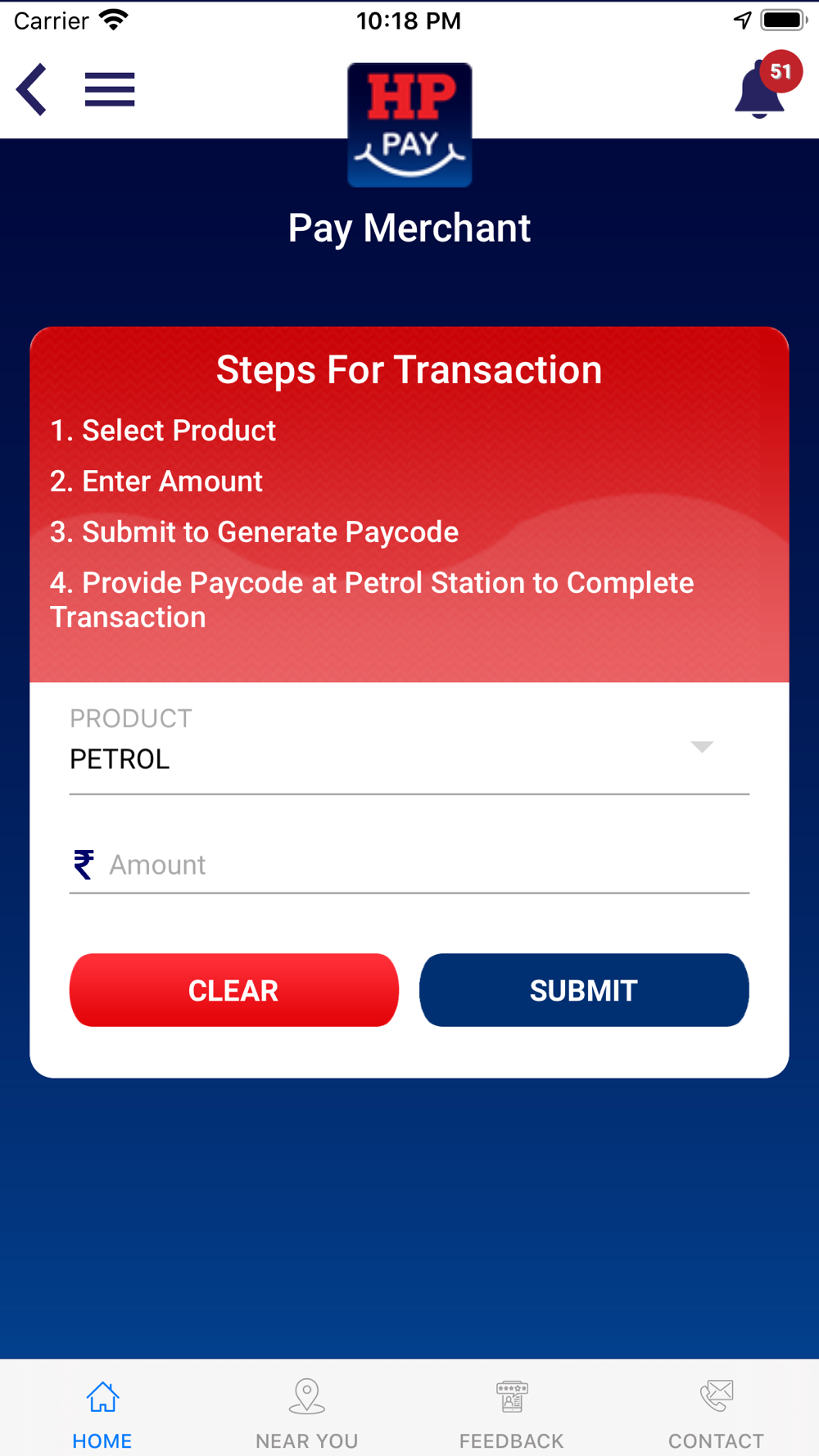The height and width of the screenshot is (1456, 819).
Task: Submit to generate paycode
Action: click(584, 990)
